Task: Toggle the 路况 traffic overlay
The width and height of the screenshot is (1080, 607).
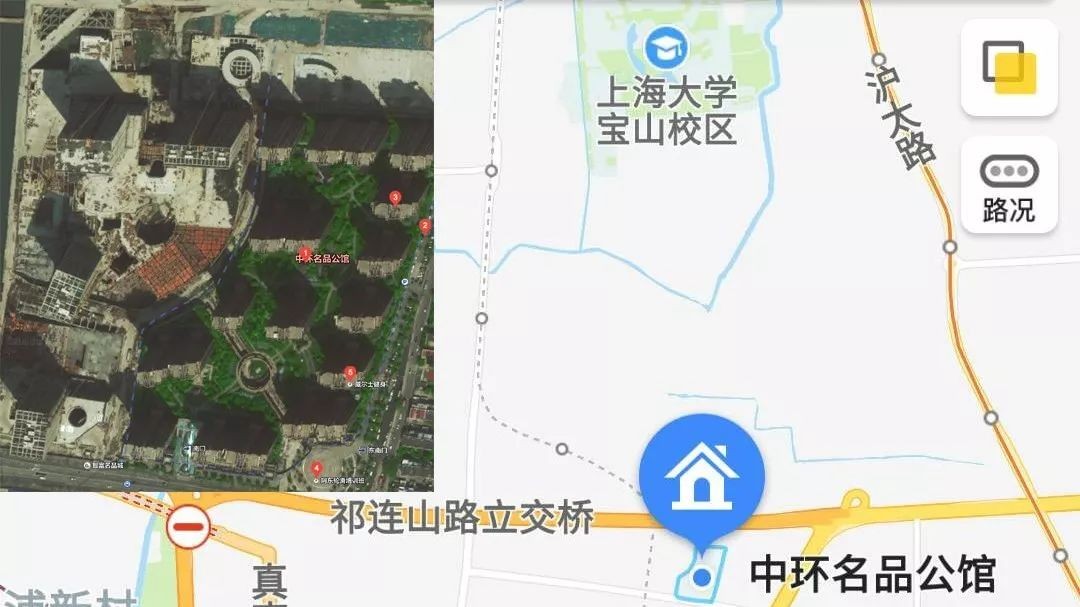Action: 1009,185
